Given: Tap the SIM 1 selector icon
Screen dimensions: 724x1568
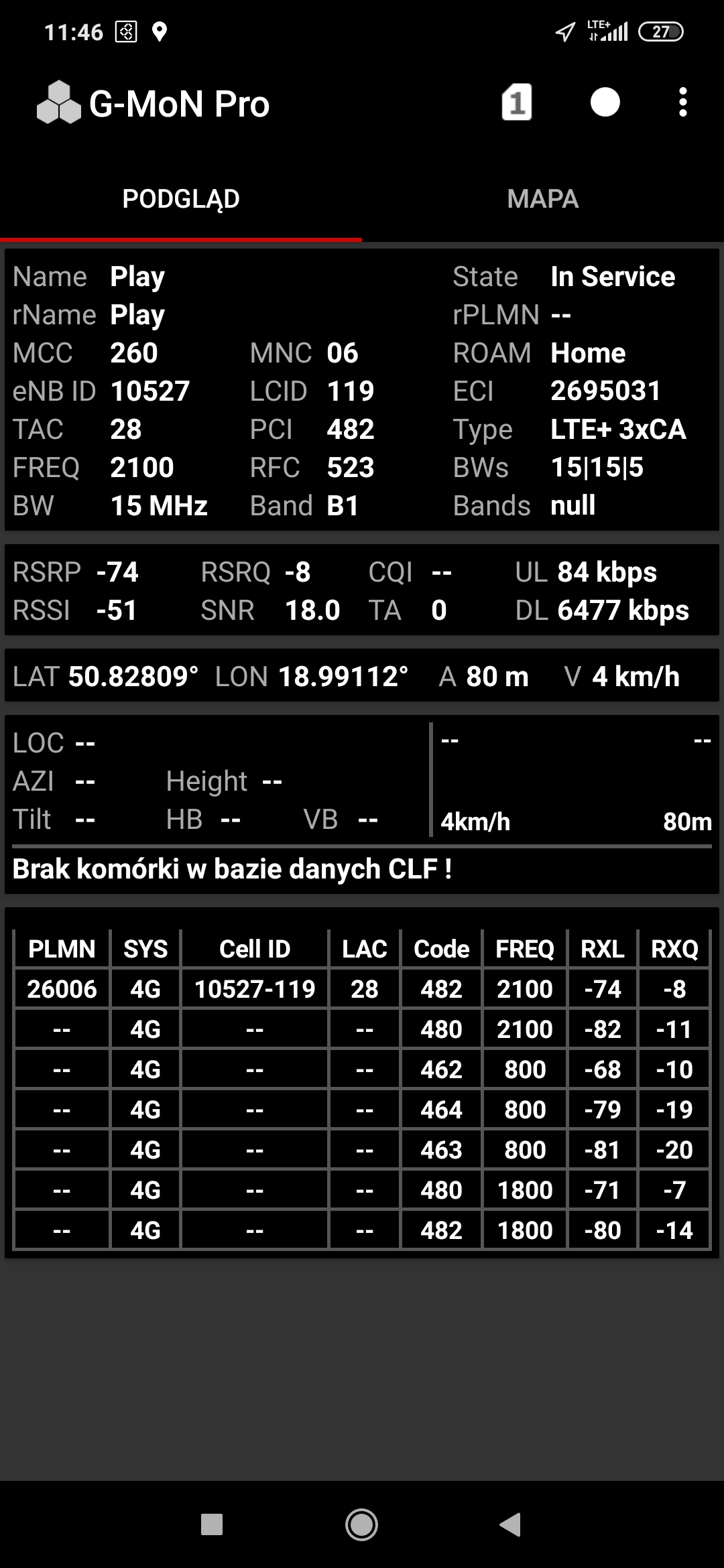Looking at the screenshot, I should (x=516, y=103).
